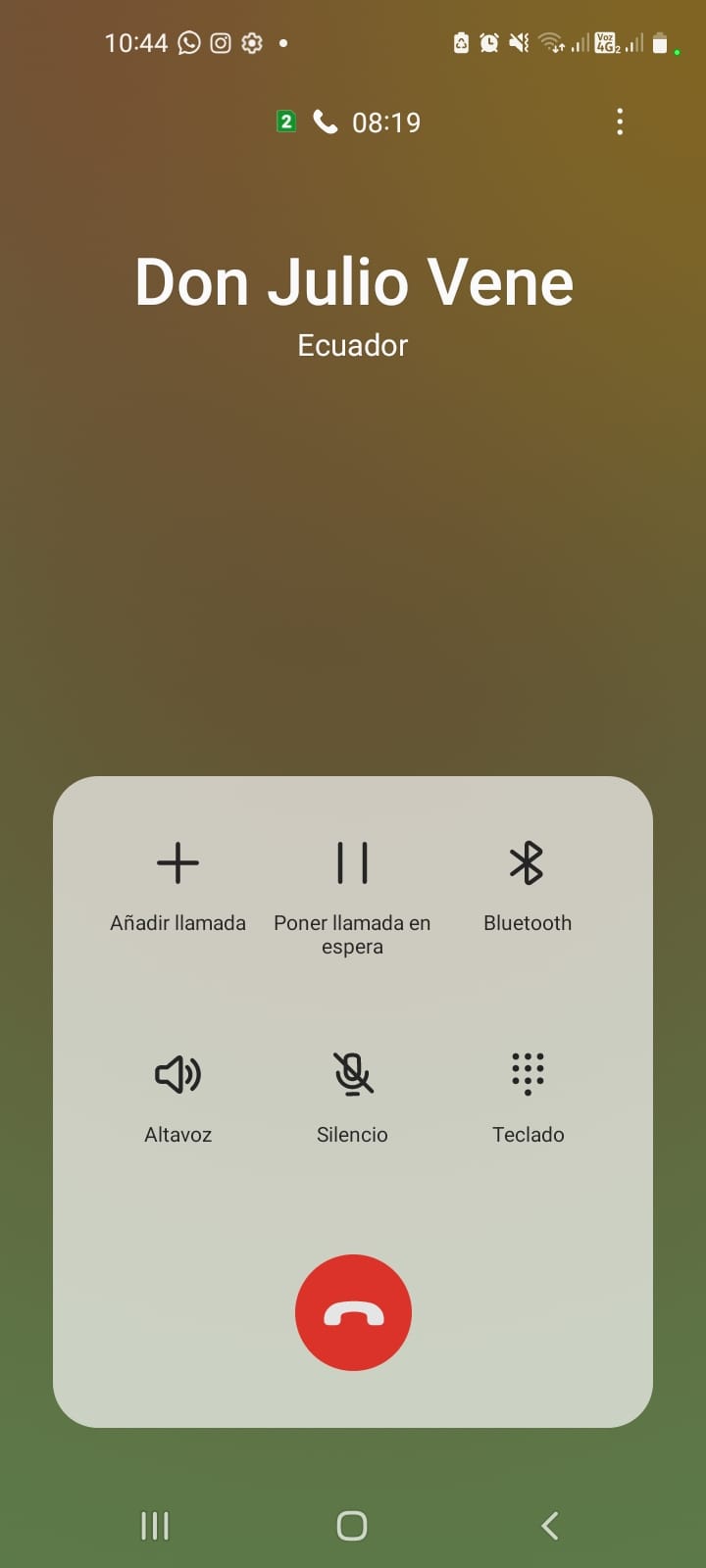Image resolution: width=706 pixels, height=1568 pixels.
Task: Mute the microphone with Silencio
Action: [352, 1093]
